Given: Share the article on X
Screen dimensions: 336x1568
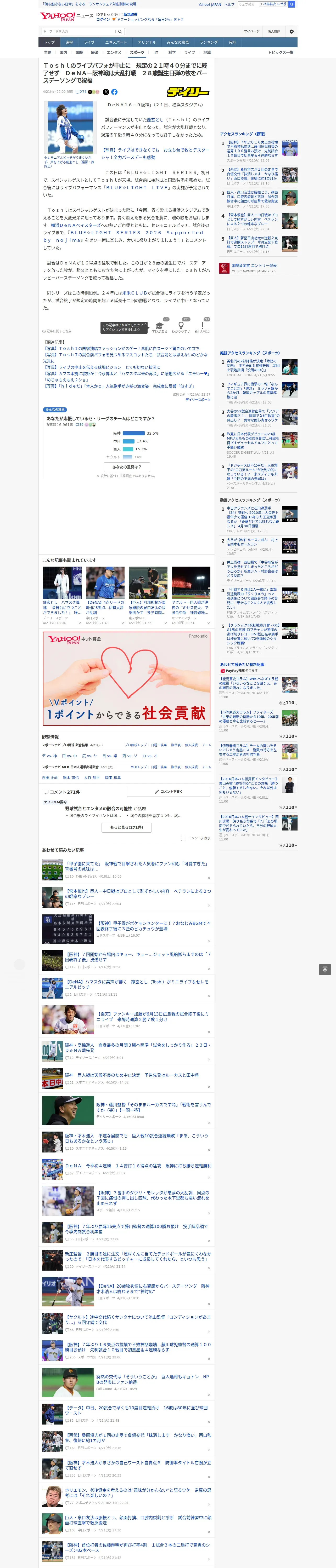Looking at the screenshot, I should pyautogui.click(x=105, y=92).
